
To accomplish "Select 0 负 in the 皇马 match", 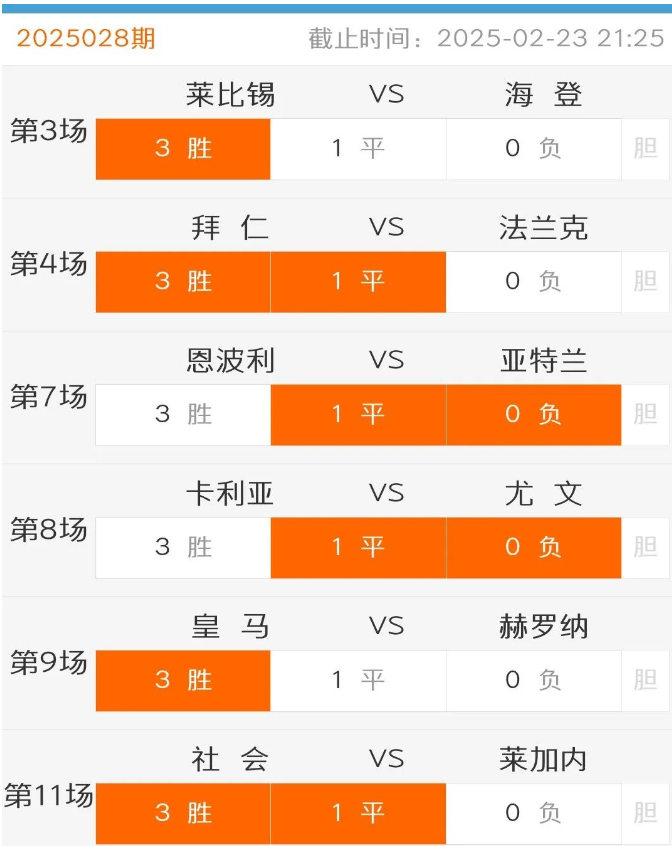I will [533, 680].
